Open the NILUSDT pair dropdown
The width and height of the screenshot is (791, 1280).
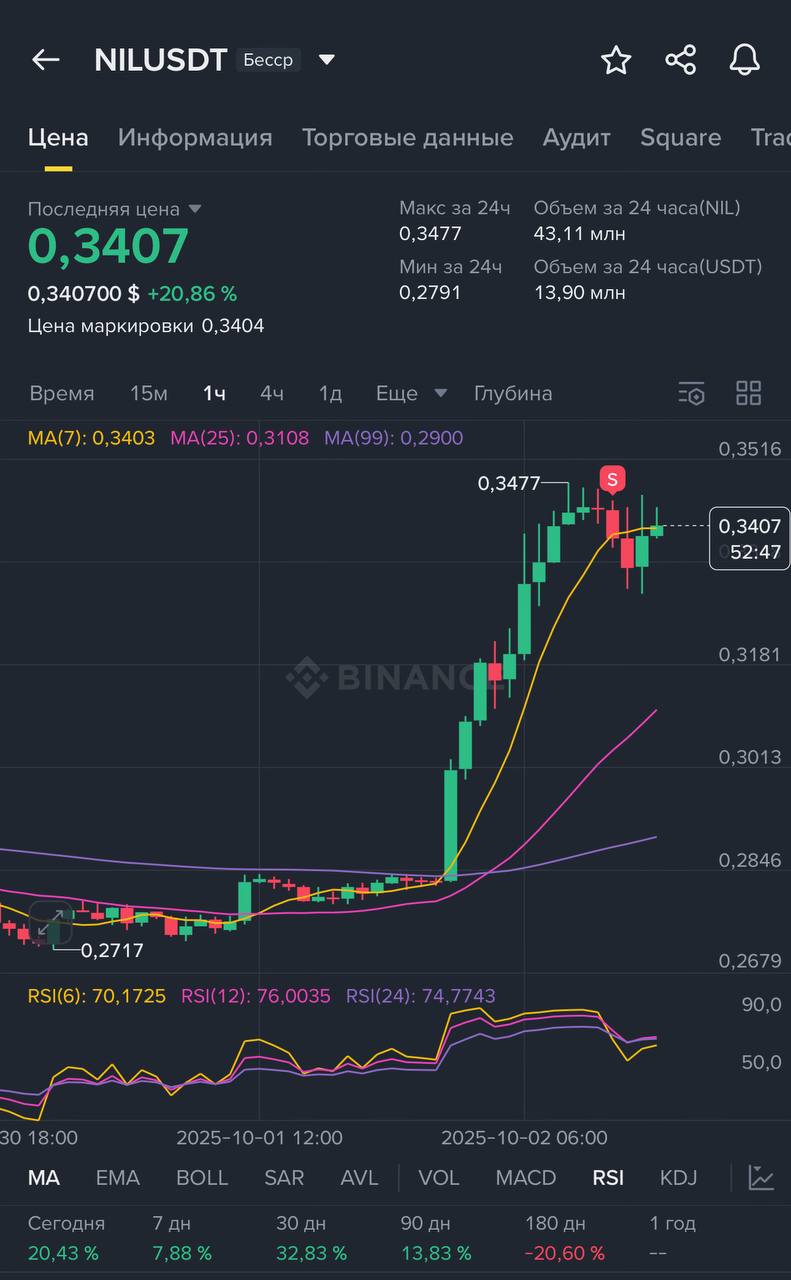[326, 60]
